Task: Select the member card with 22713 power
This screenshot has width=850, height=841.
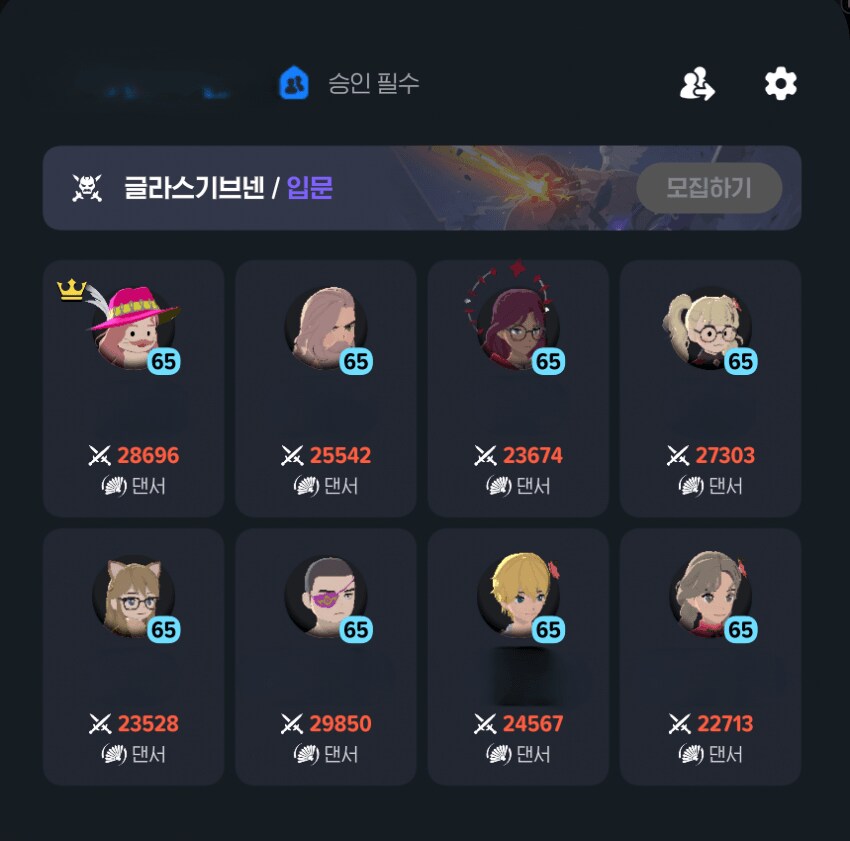Action: (710, 657)
